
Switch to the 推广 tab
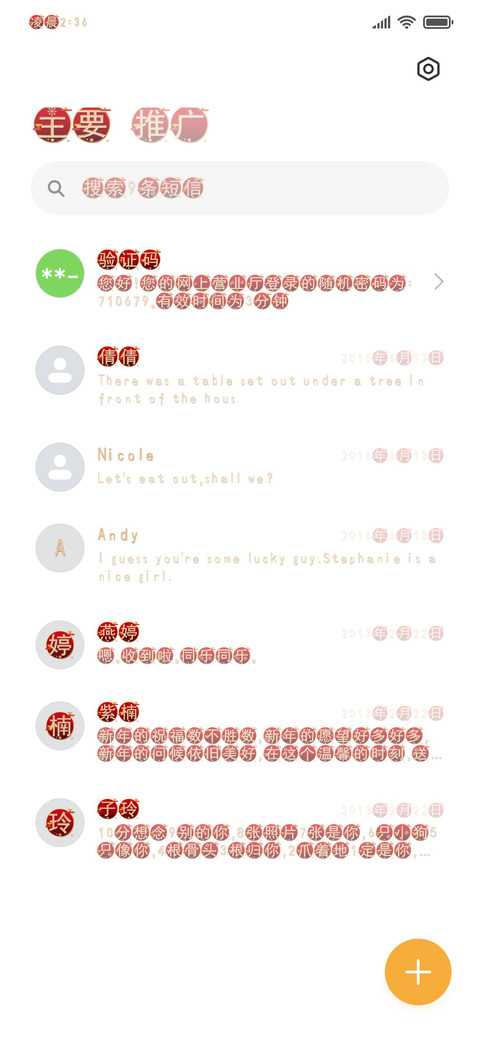[170, 125]
